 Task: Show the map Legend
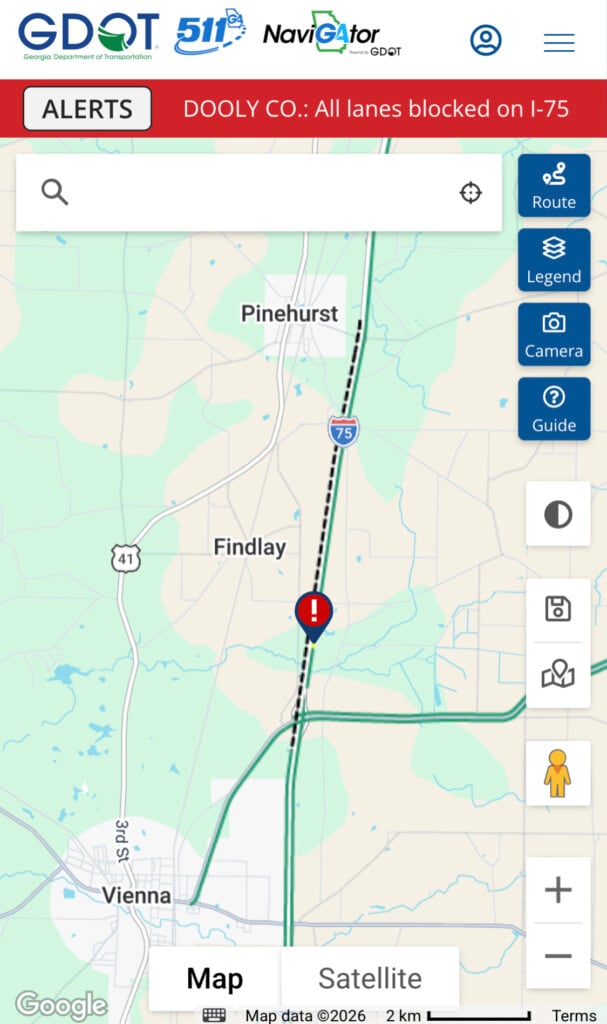click(x=554, y=261)
